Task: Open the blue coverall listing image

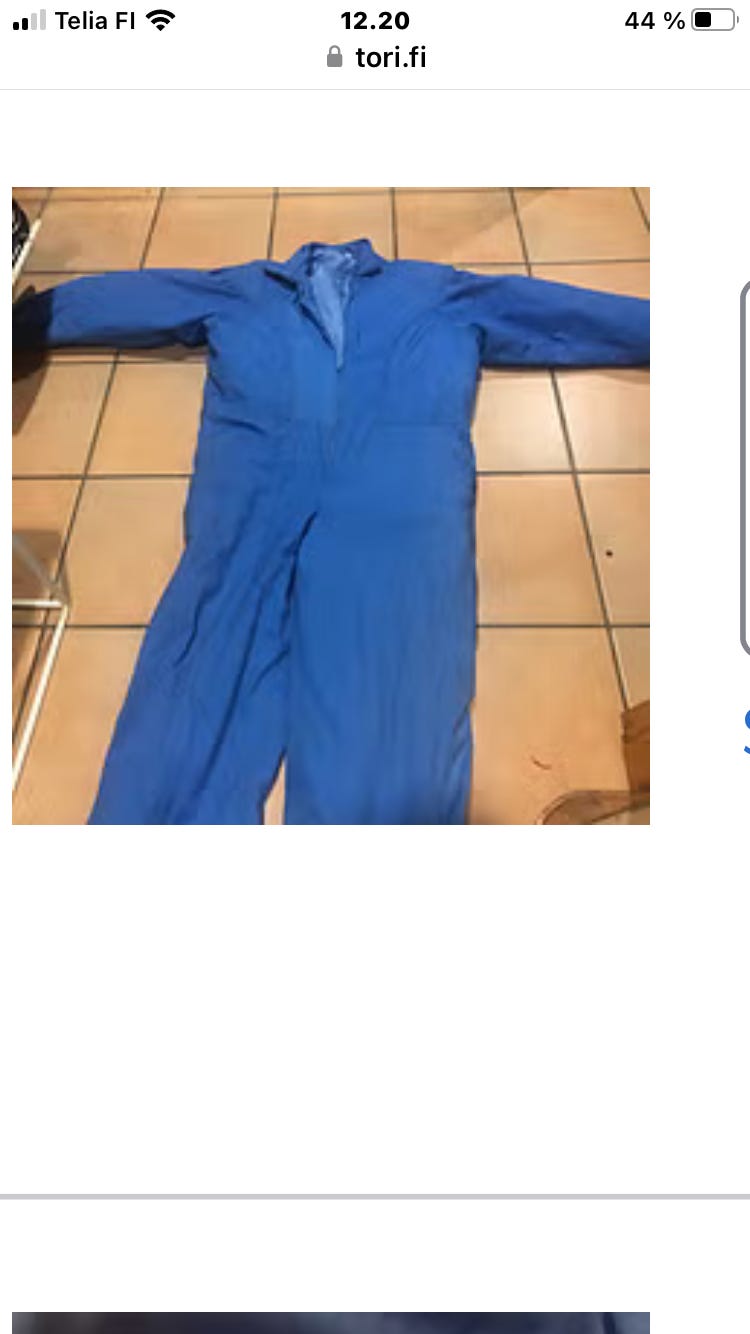Action: pos(331,506)
